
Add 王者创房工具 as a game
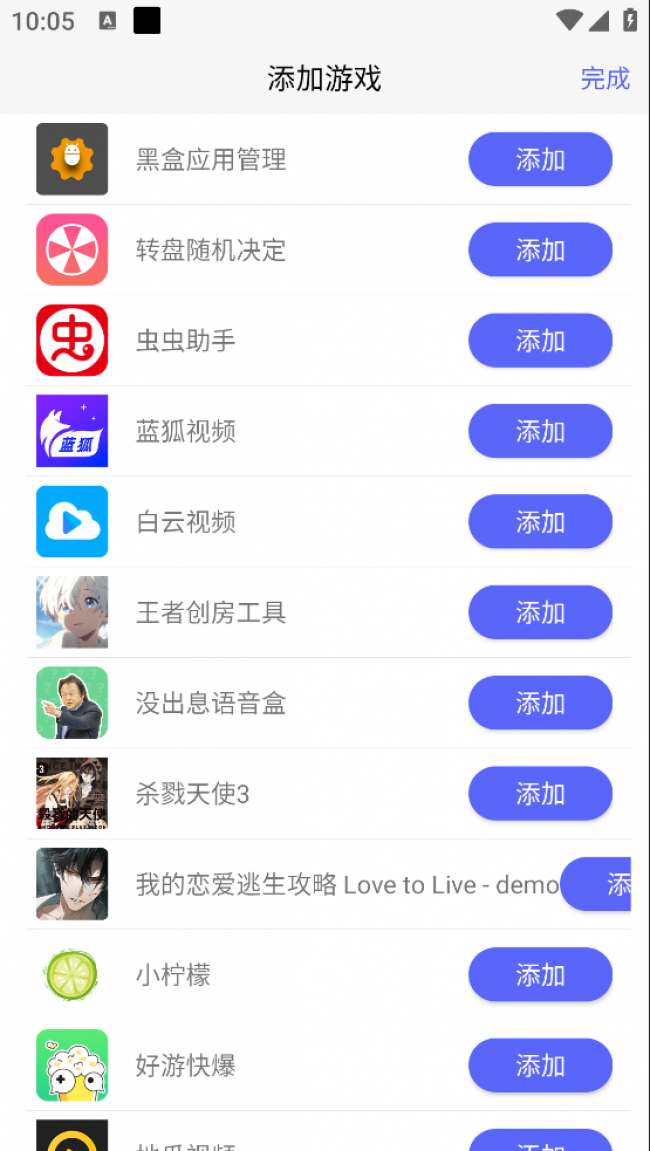(x=540, y=613)
